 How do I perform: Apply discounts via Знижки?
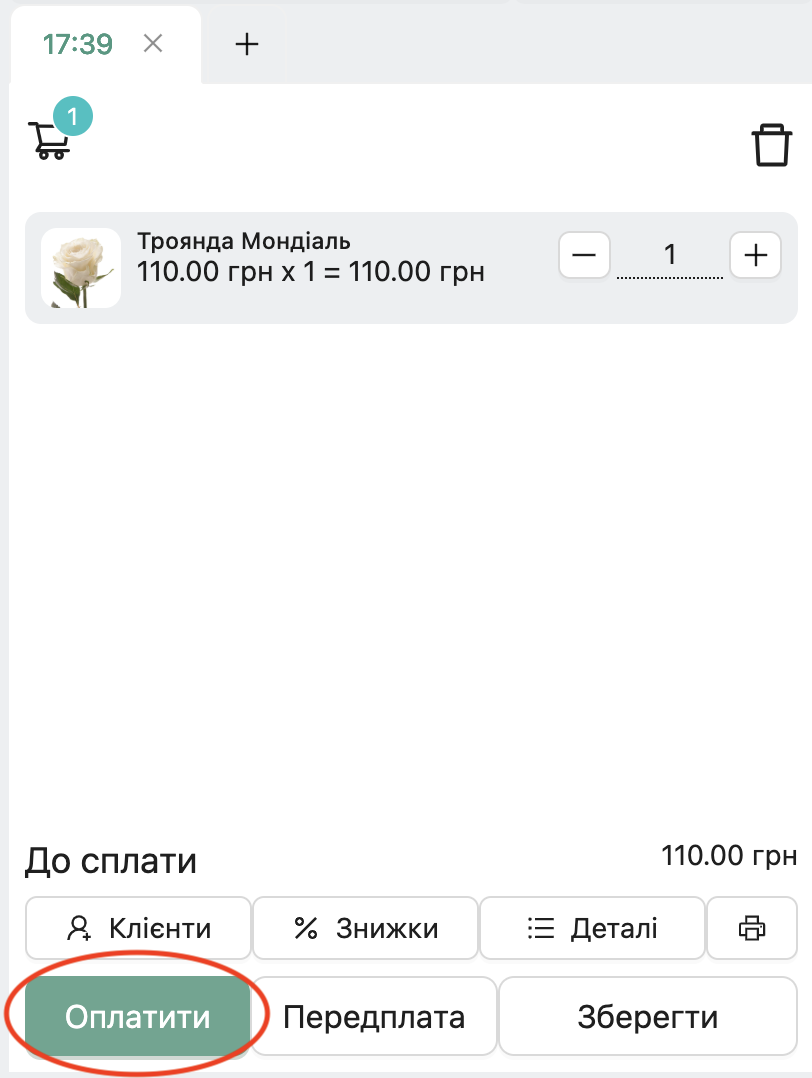coord(365,928)
